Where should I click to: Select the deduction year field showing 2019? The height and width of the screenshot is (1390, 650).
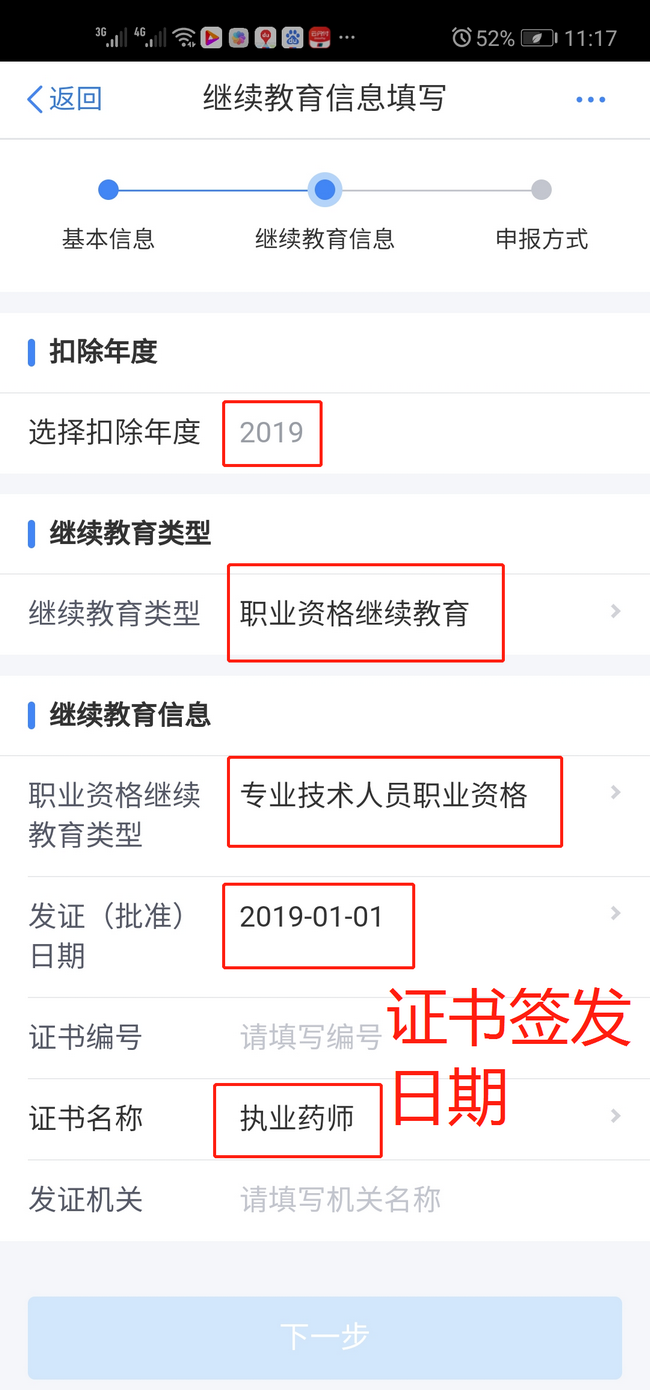tap(271, 432)
